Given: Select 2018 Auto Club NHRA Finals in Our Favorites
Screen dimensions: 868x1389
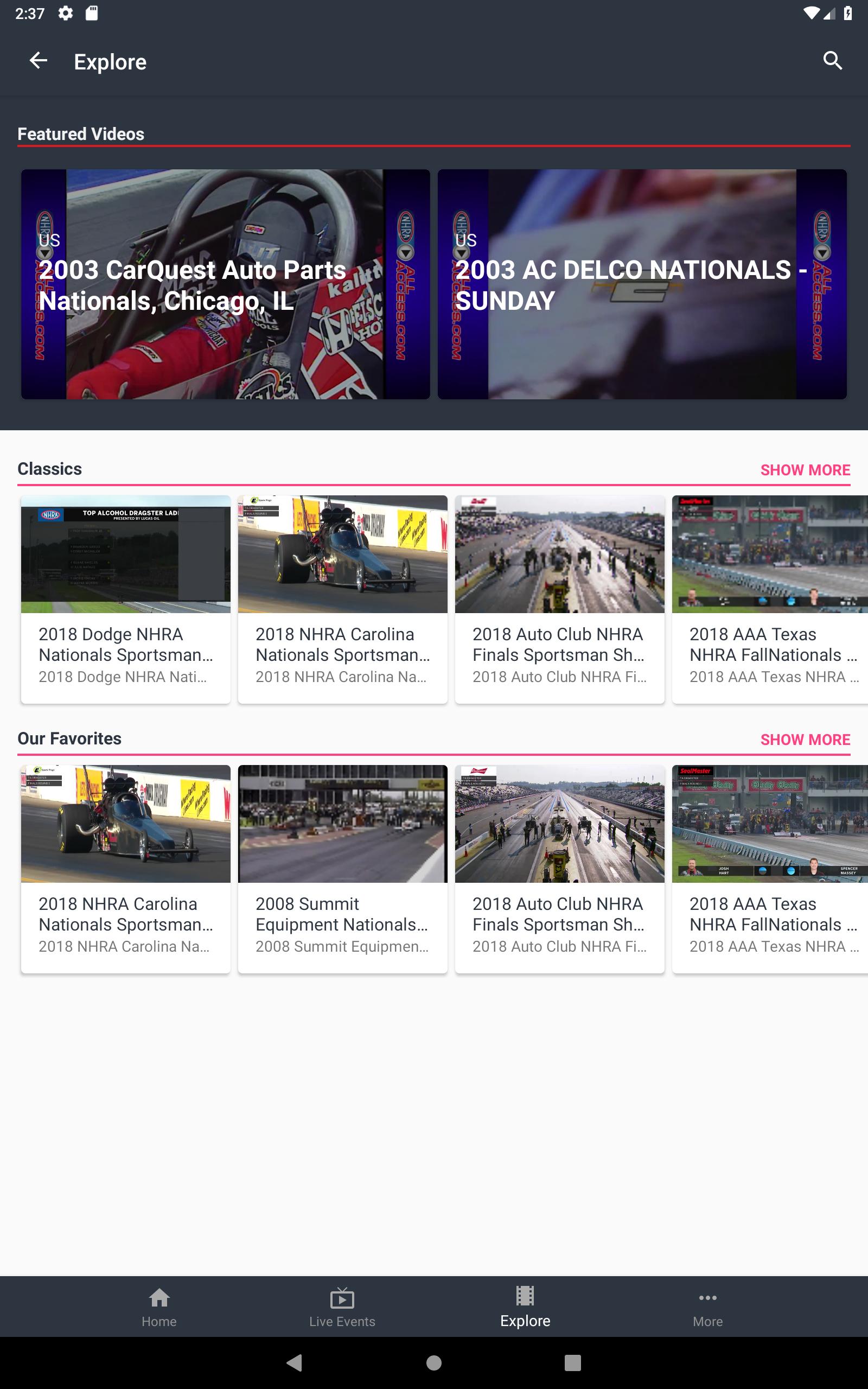Looking at the screenshot, I should pos(559,869).
